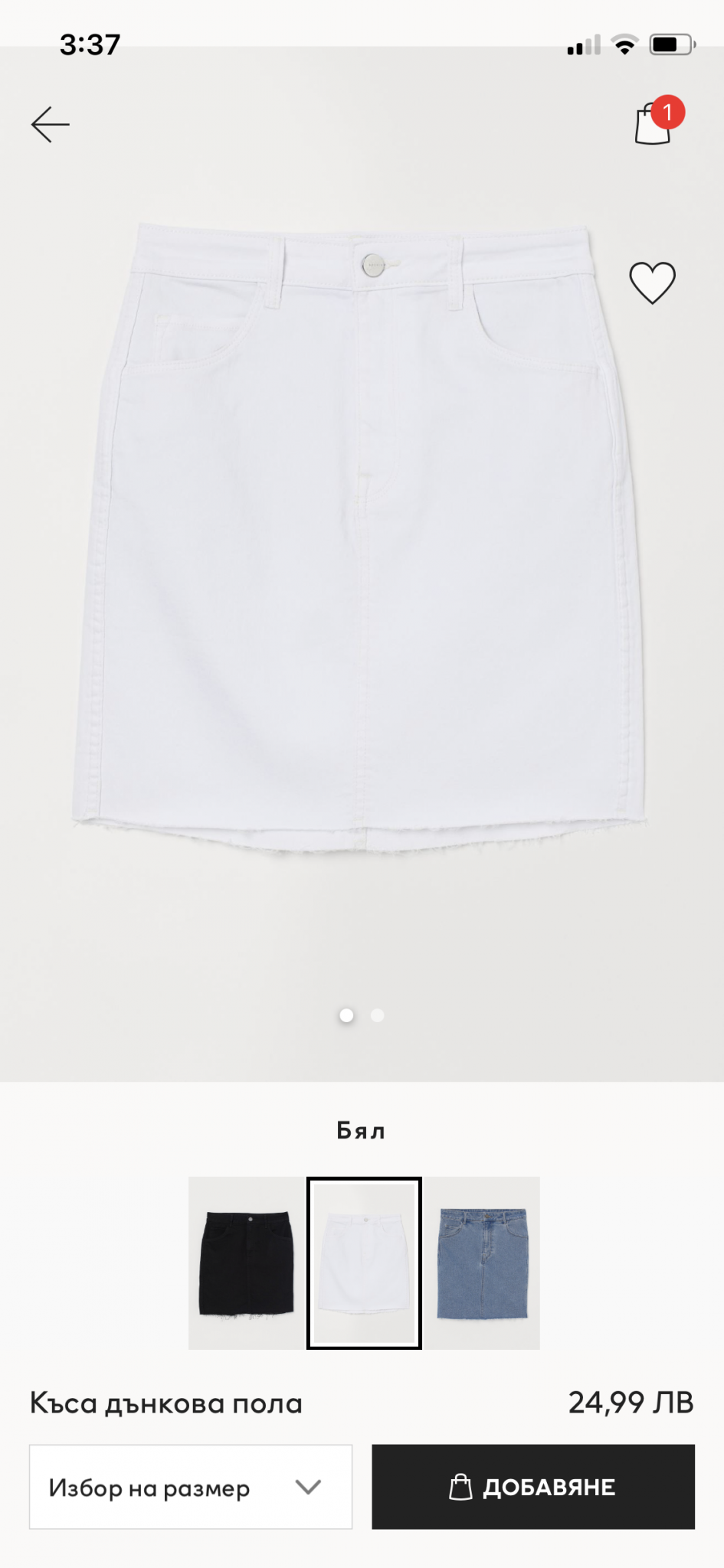
Task: Jump to the second product photo dot
Action: pyautogui.click(x=377, y=1015)
